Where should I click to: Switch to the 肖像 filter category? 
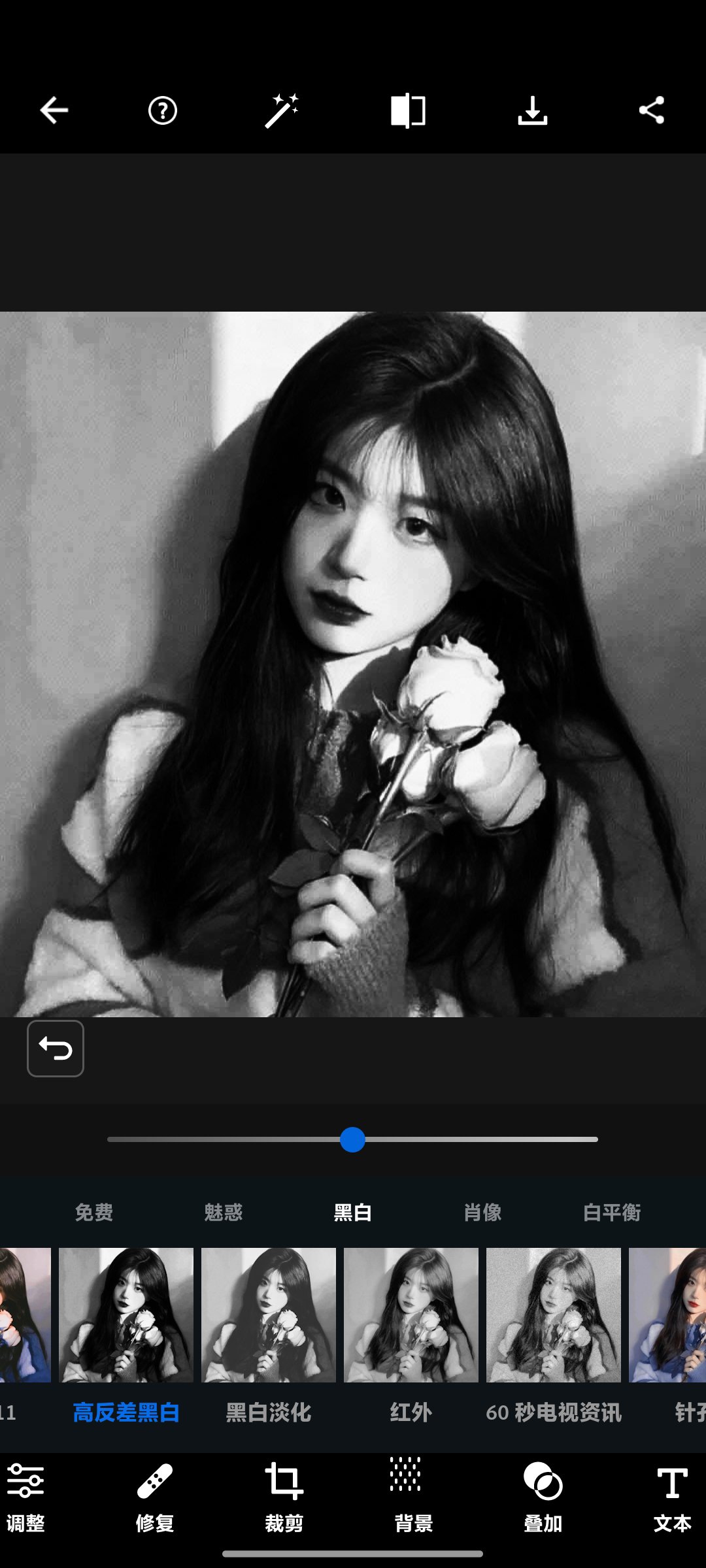482,1213
